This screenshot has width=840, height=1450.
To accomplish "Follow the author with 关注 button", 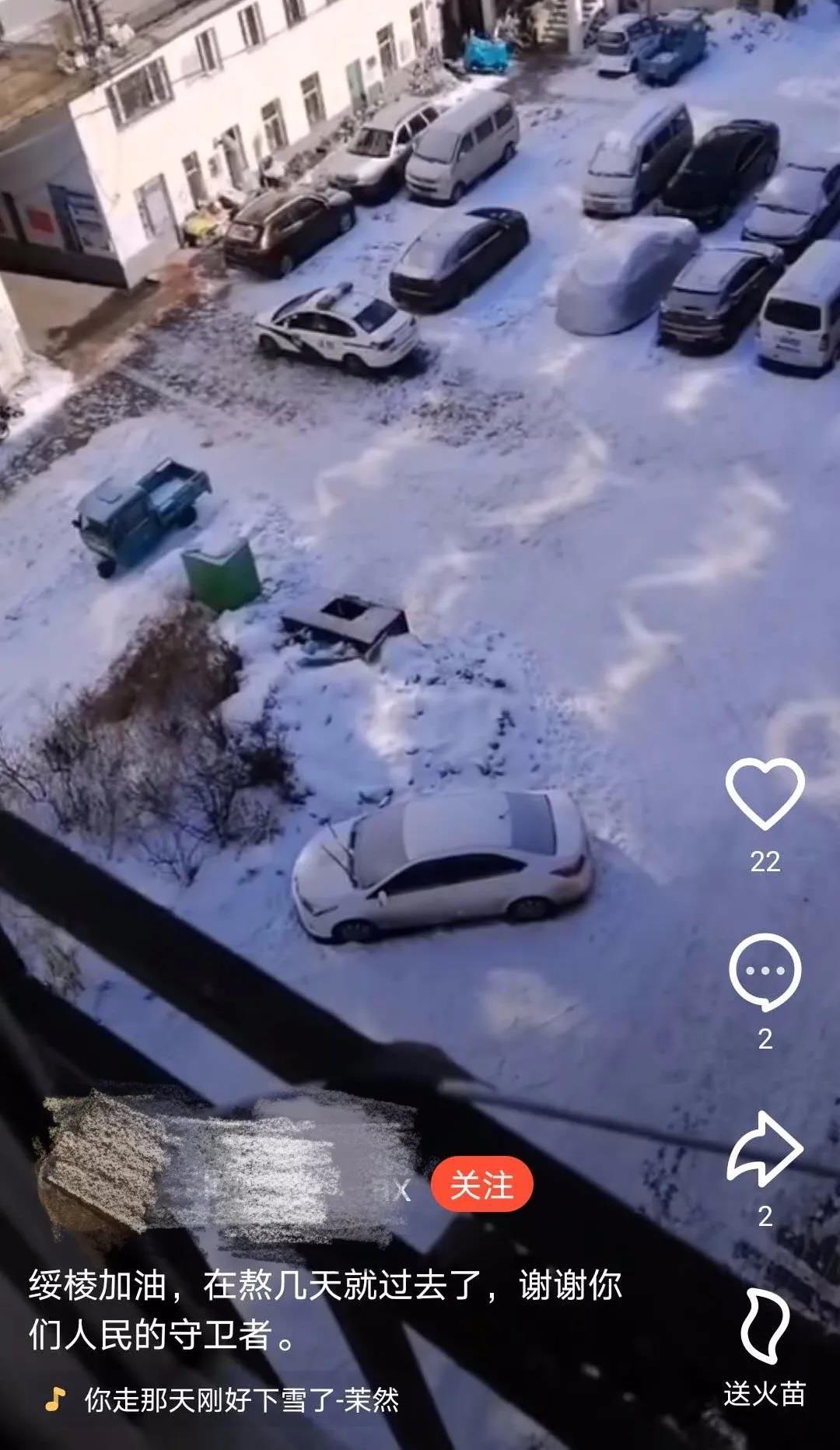I will 481,1186.
